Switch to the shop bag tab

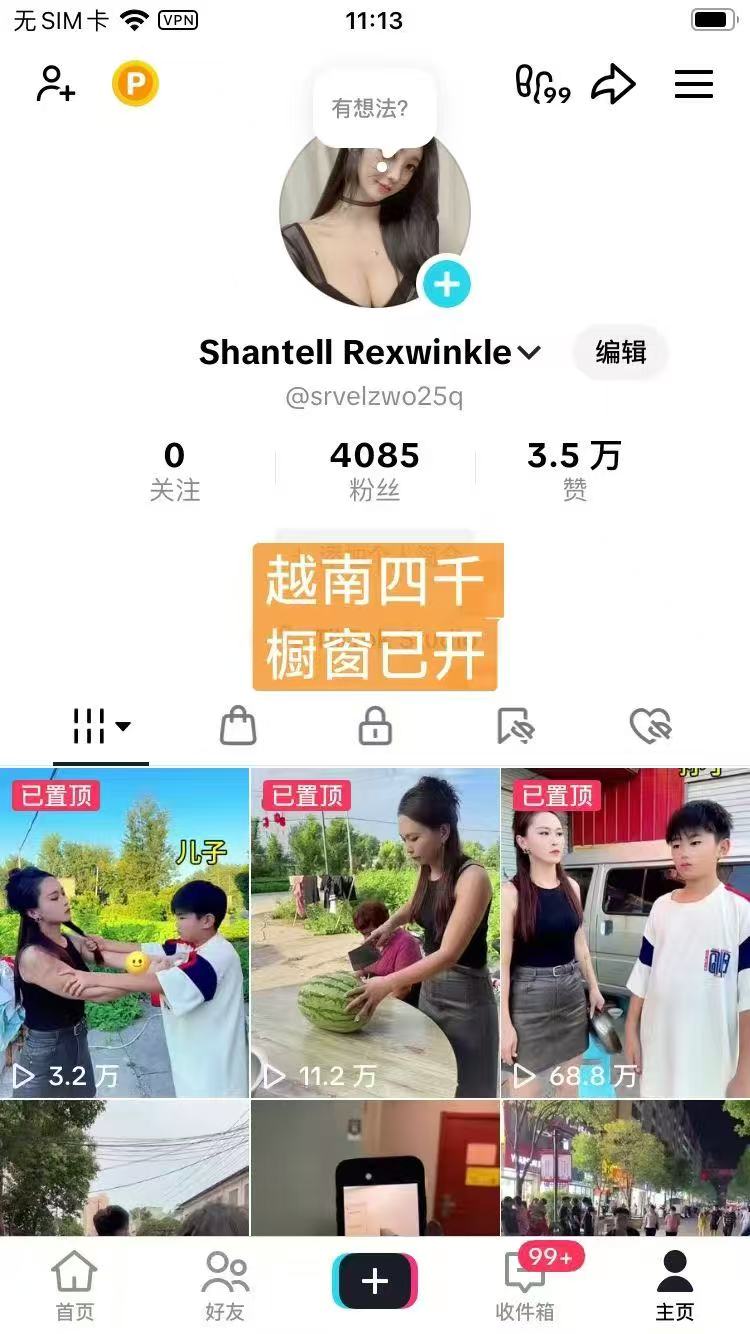pyautogui.click(x=238, y=727)
